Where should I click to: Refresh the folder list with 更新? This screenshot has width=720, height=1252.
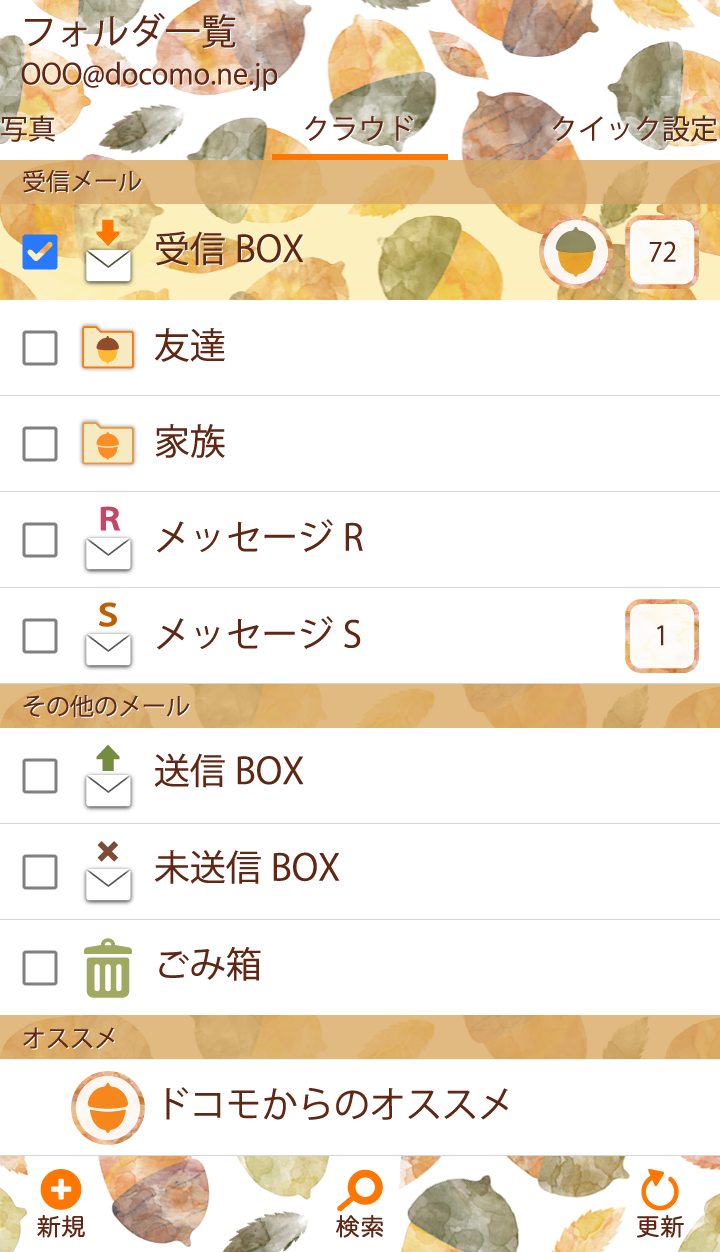coord(660,1204)
